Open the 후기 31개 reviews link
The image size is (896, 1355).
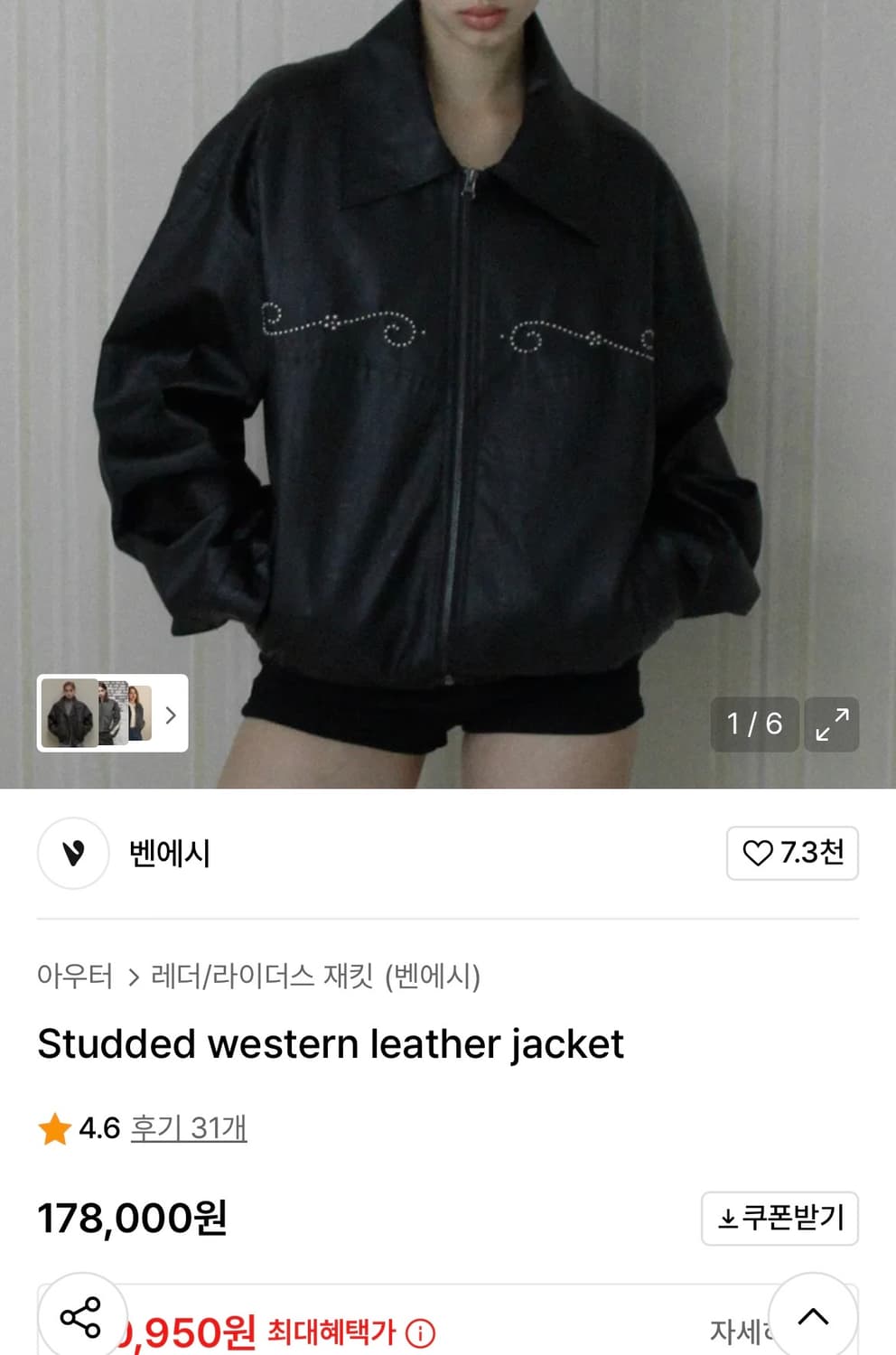[x=188, y=1128]
